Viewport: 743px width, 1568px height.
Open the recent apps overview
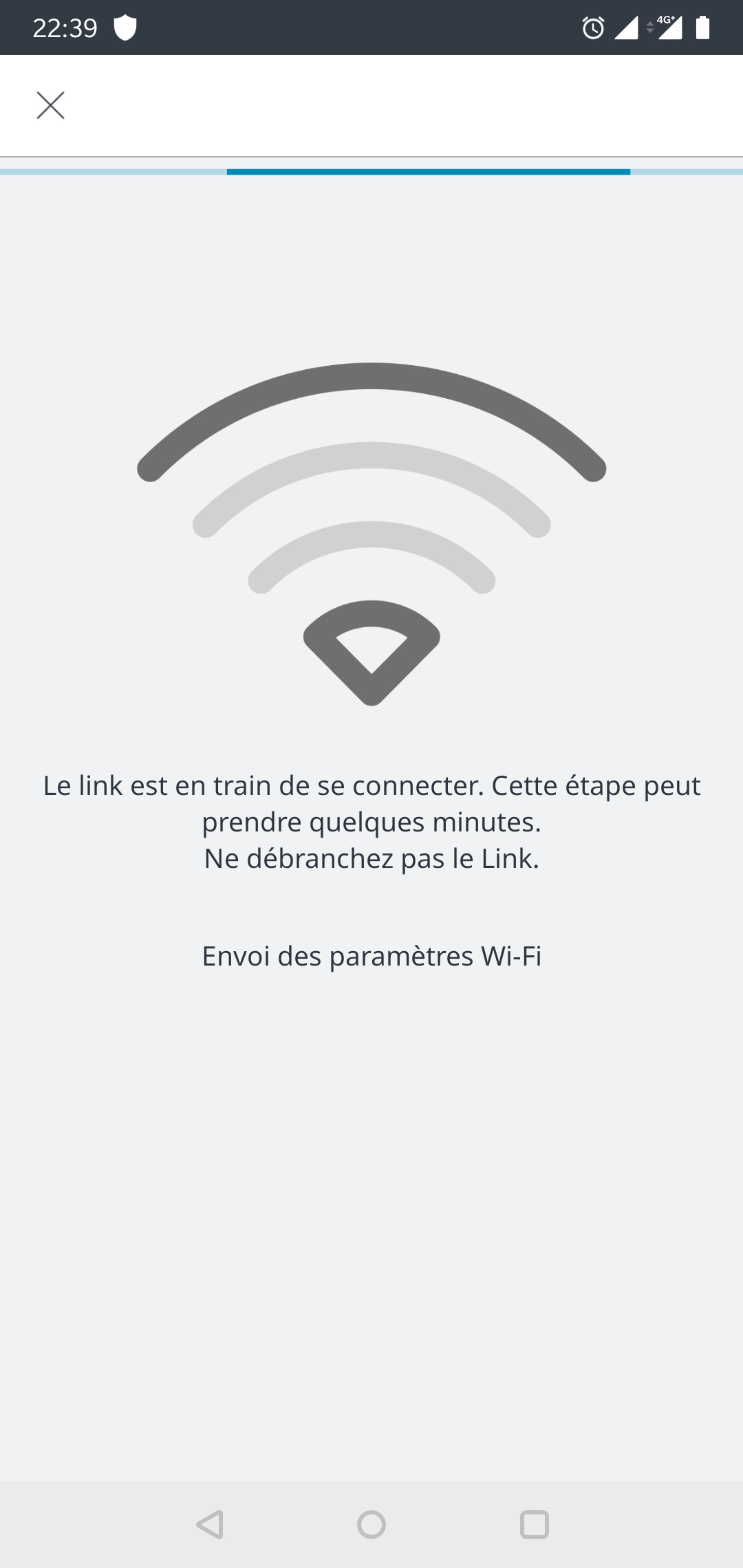pos(534,1525)
